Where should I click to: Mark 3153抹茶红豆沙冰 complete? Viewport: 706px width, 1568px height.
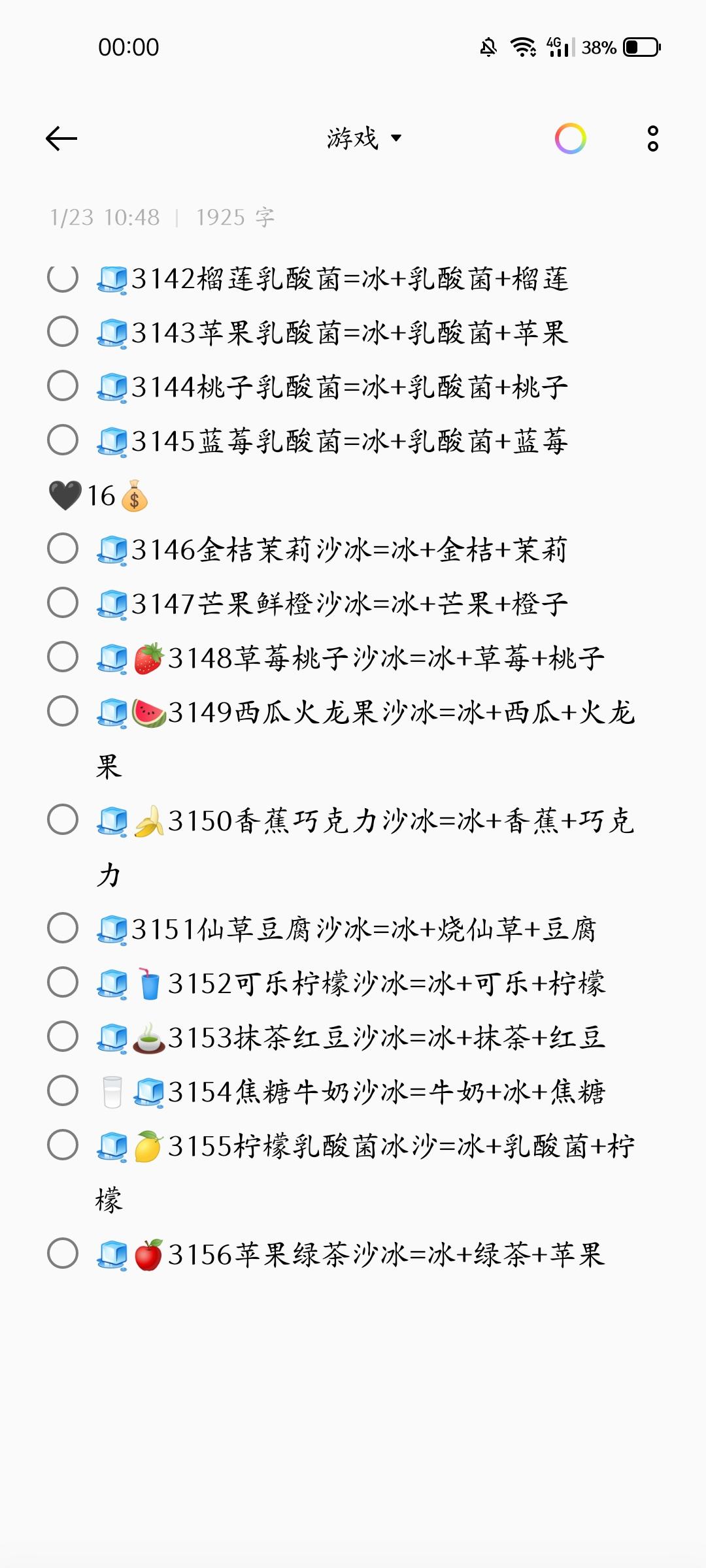click(x=63, y=1036)
